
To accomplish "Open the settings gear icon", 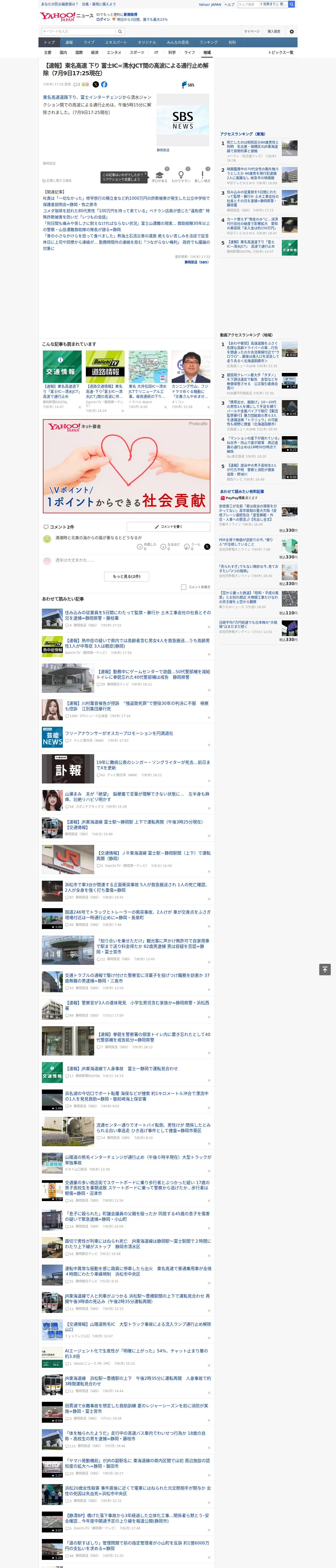I will (292, 32).
